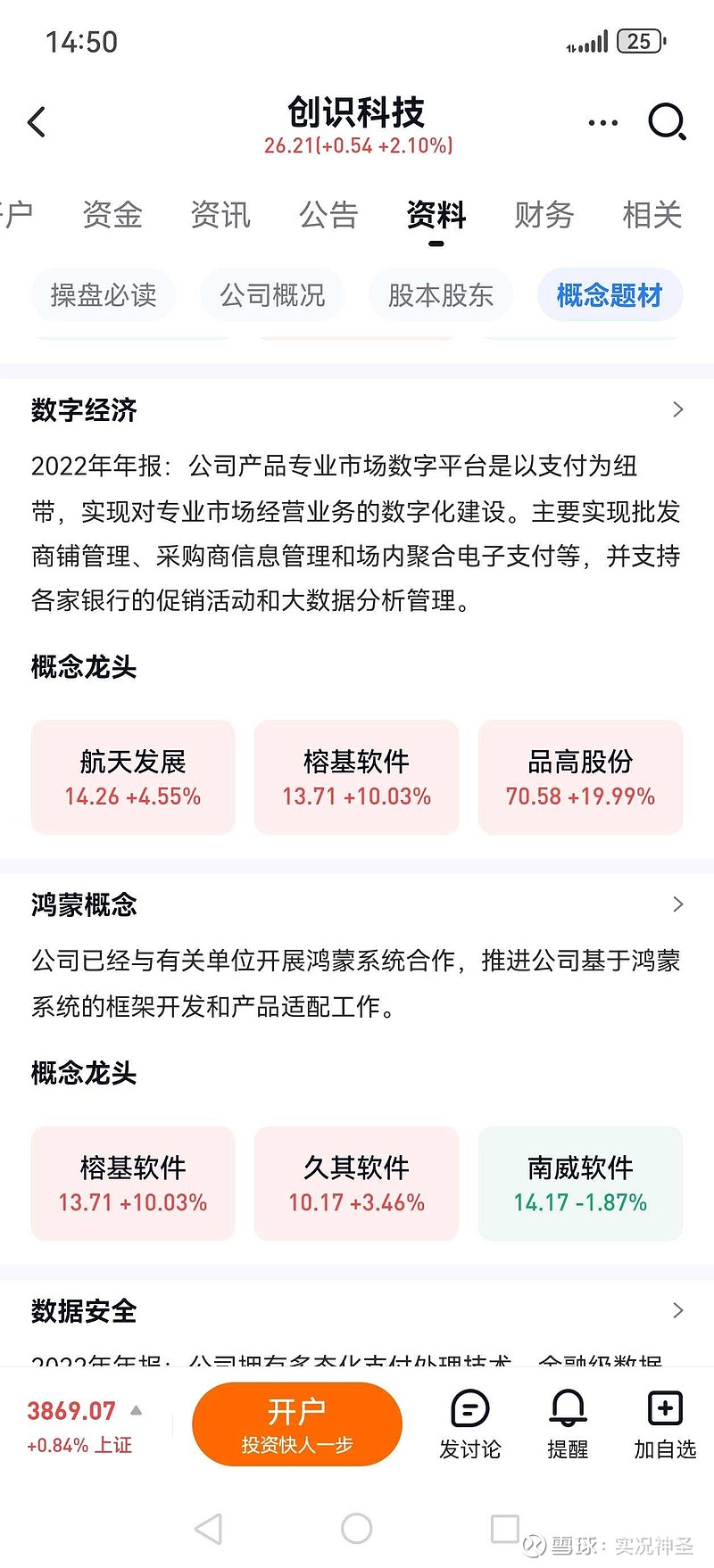Activate the 操盘必读 chip

pyautogui.click(x=103, y=294)
